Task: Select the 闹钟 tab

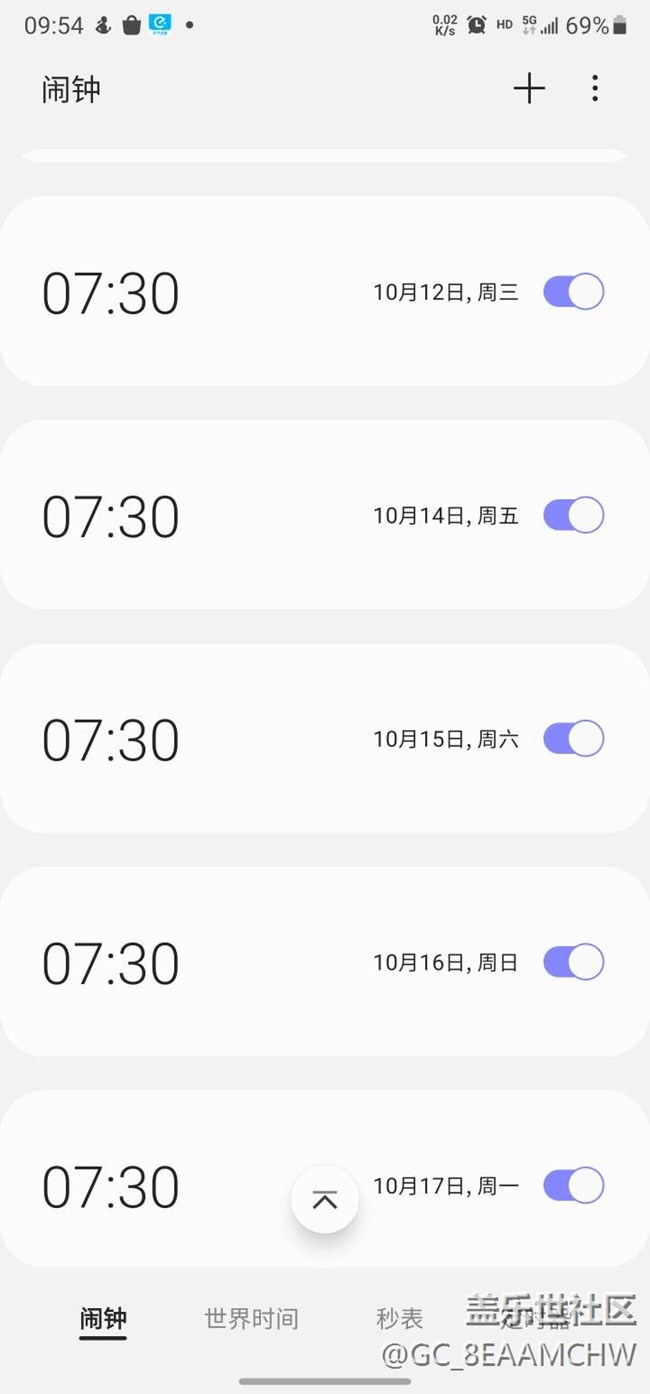Action: pyautogui.click(x=103, y=1319)
